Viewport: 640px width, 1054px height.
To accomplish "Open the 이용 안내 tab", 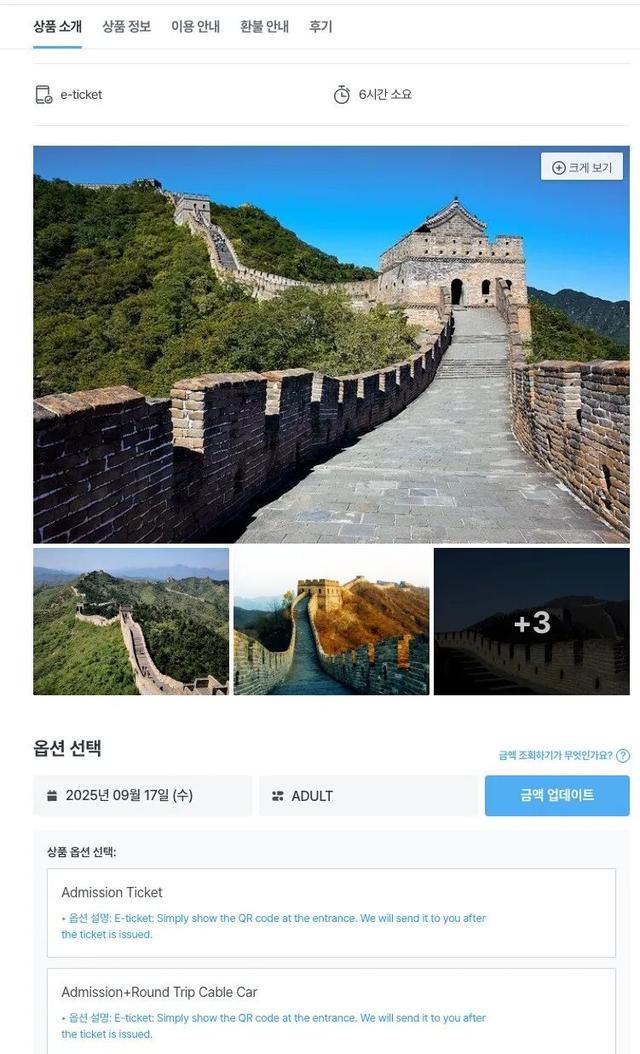I will (195, 27).
